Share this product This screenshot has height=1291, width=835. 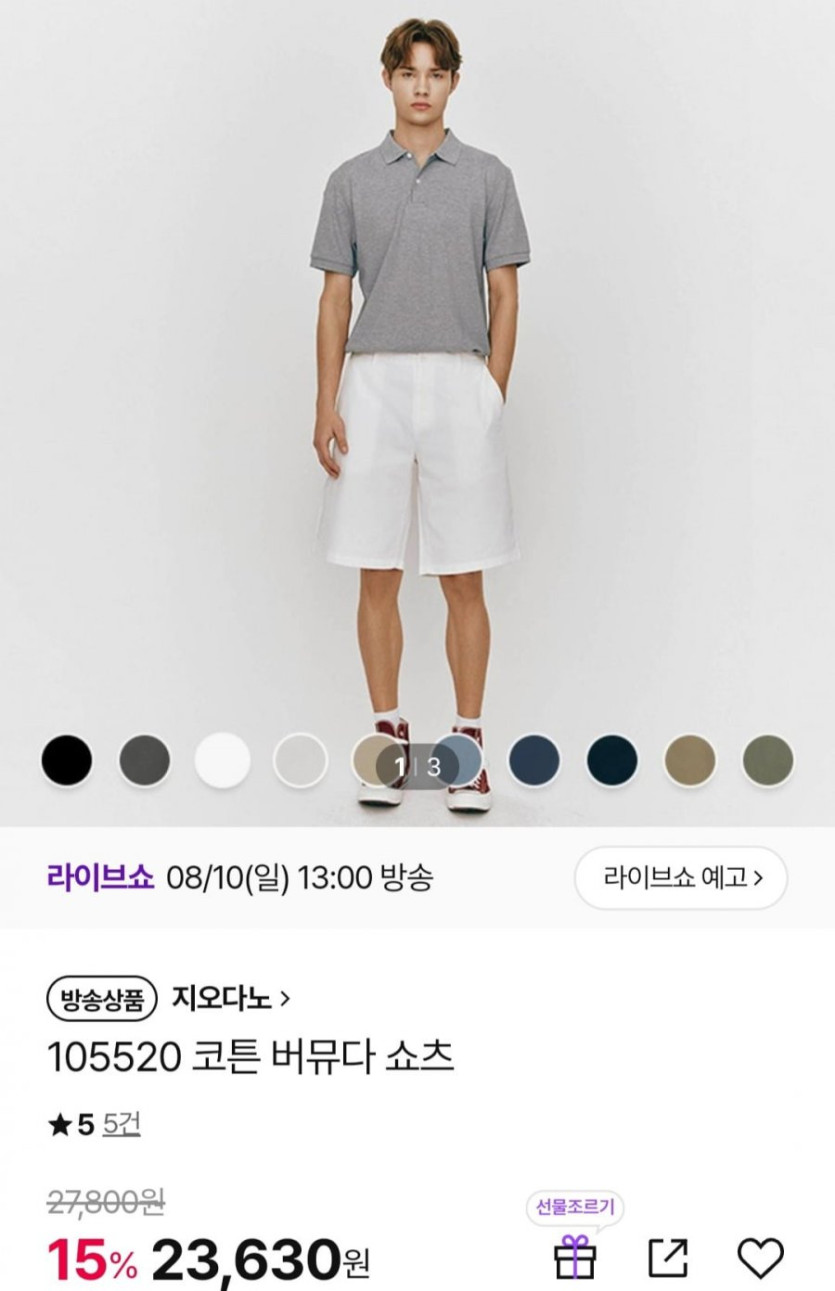tap(668, 1258)
